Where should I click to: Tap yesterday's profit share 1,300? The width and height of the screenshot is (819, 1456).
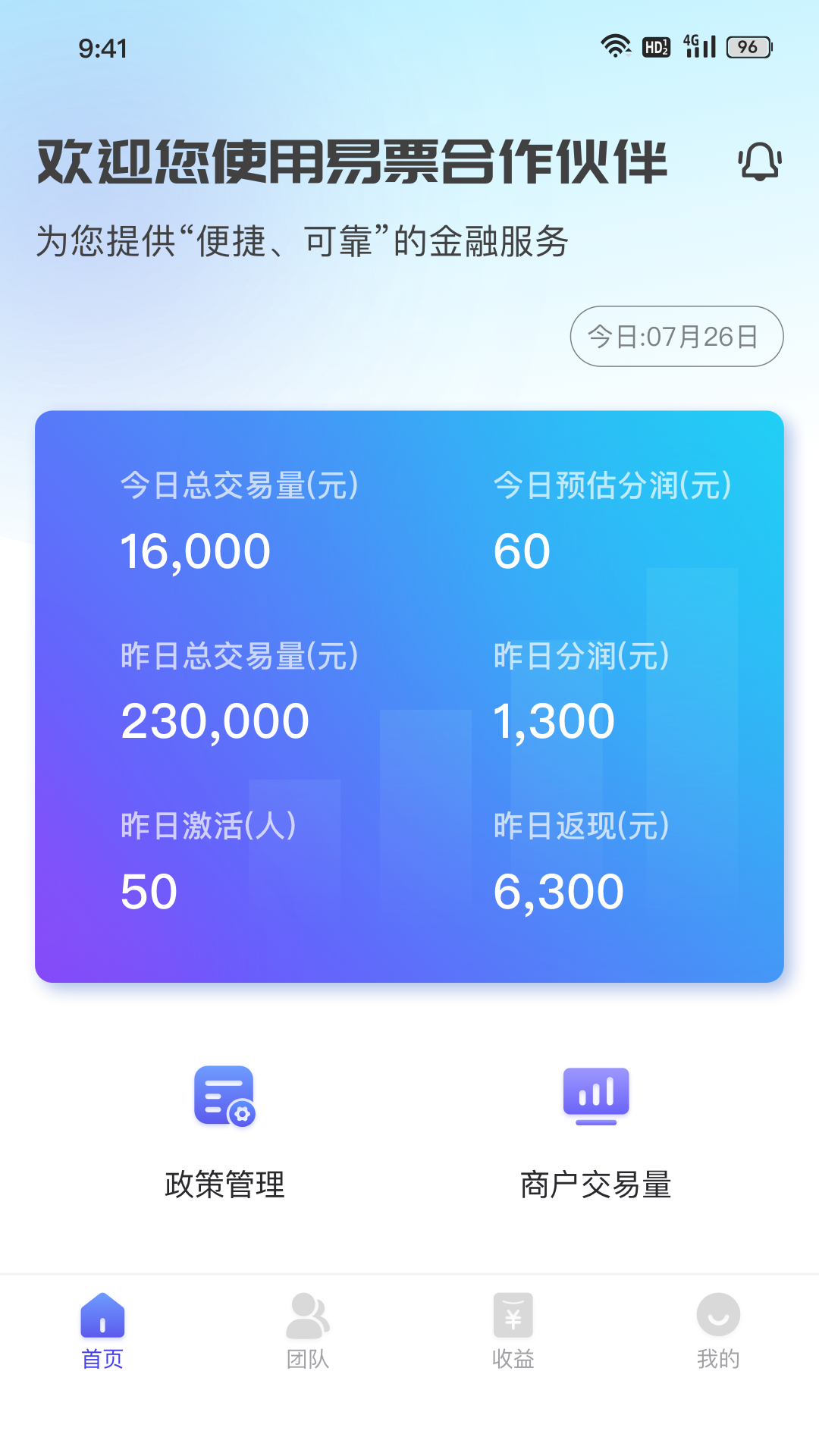point(554,721)
